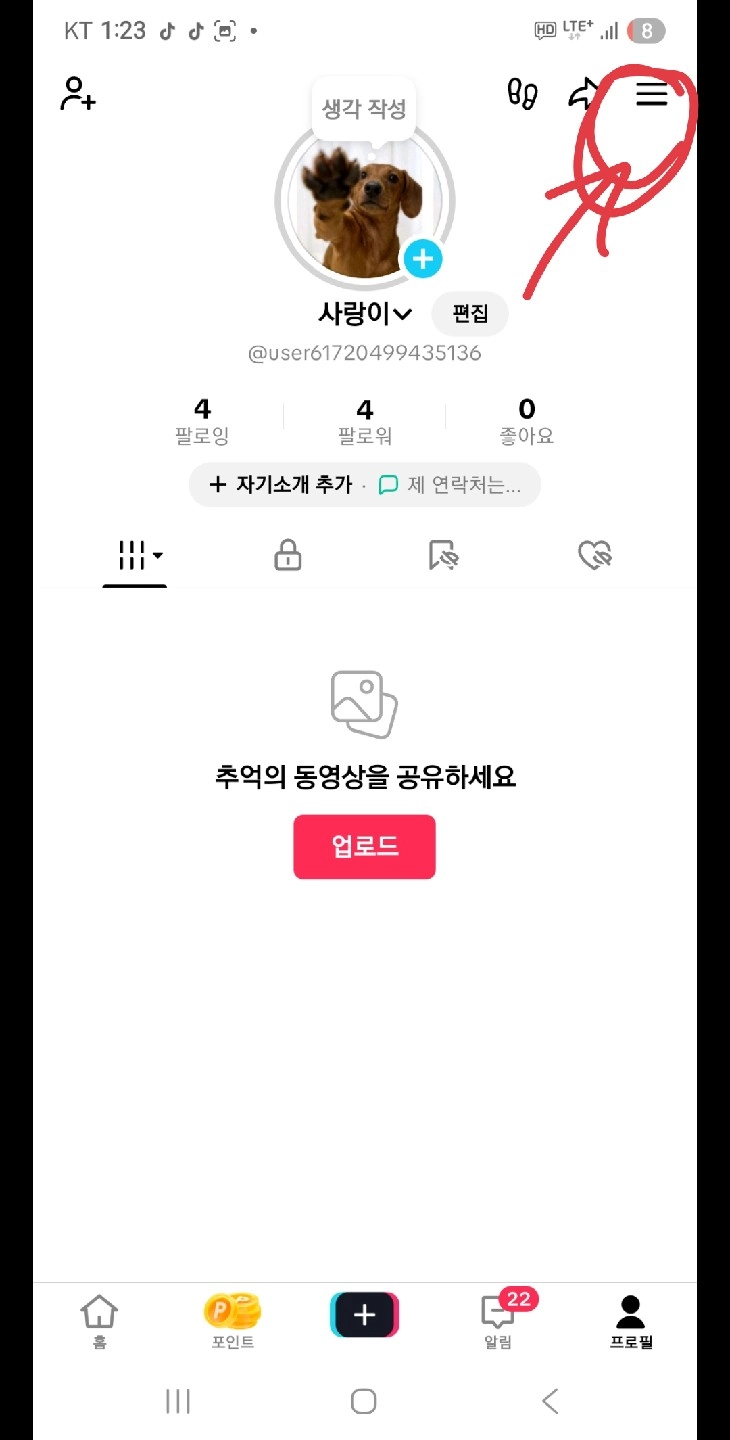Tap 자기소개 추가 to add bio
This screenshot has height=1440, width=730.
coord(282,485)
